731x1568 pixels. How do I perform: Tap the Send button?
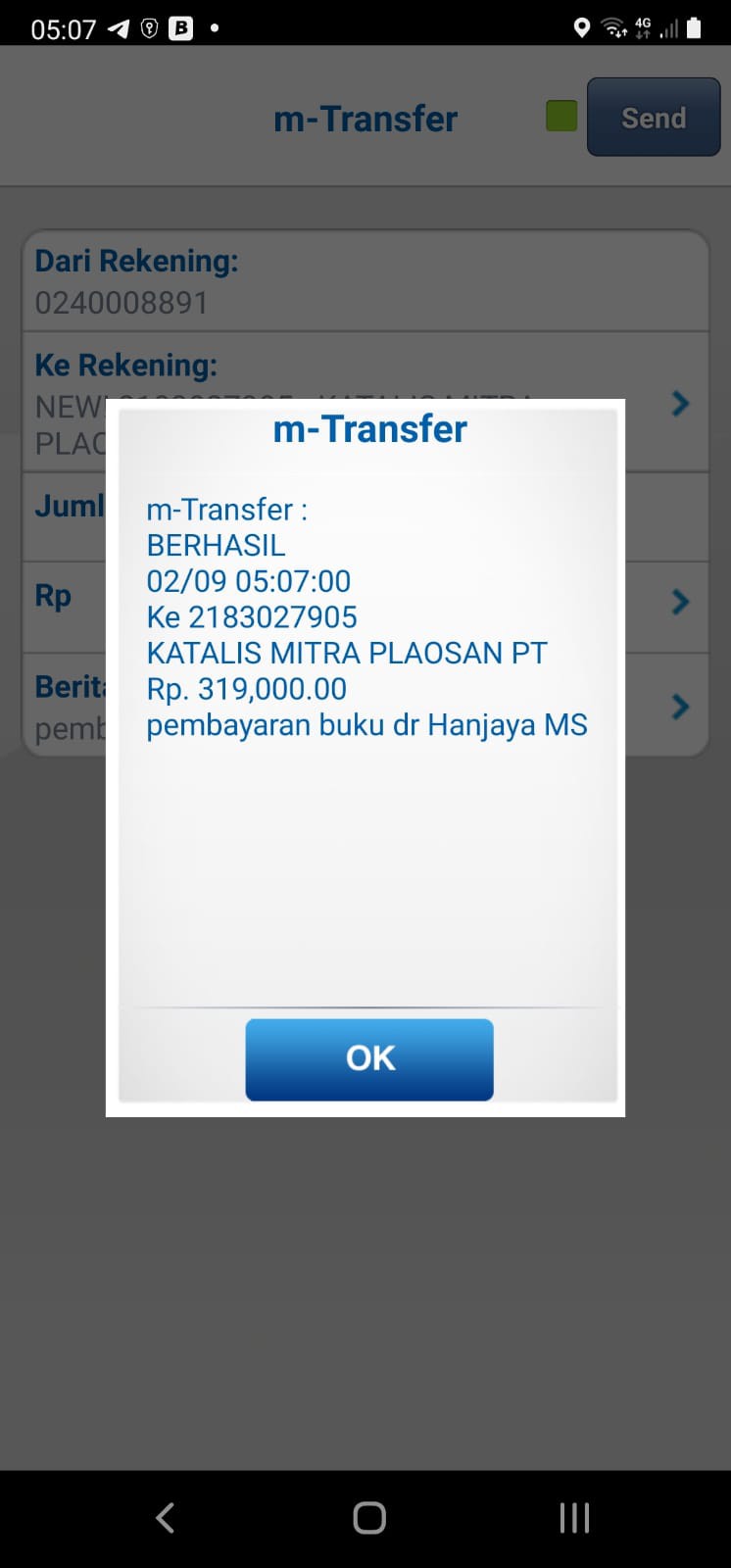(654, 118)
